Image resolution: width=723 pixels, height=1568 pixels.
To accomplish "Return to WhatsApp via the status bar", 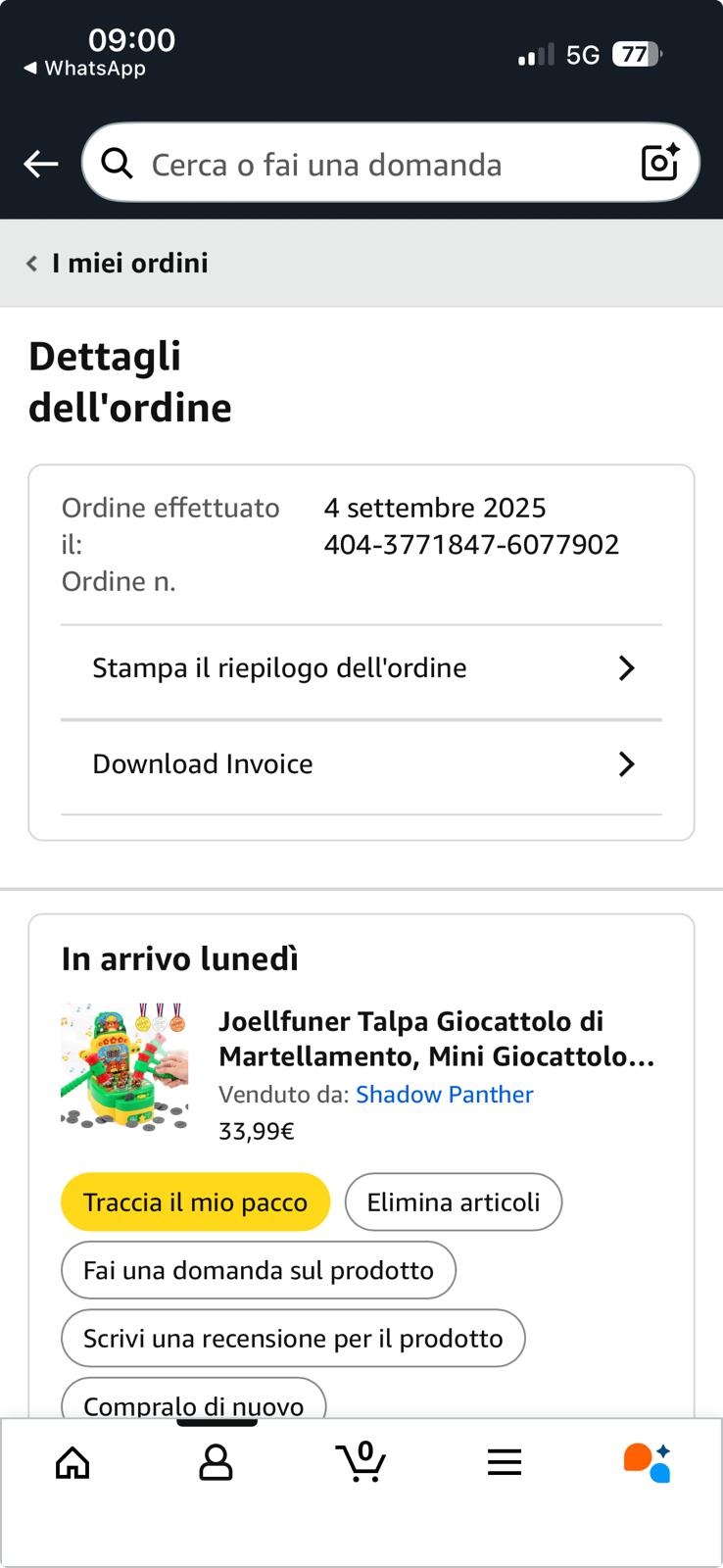I will pyautogui.click(x=86, y=69).
